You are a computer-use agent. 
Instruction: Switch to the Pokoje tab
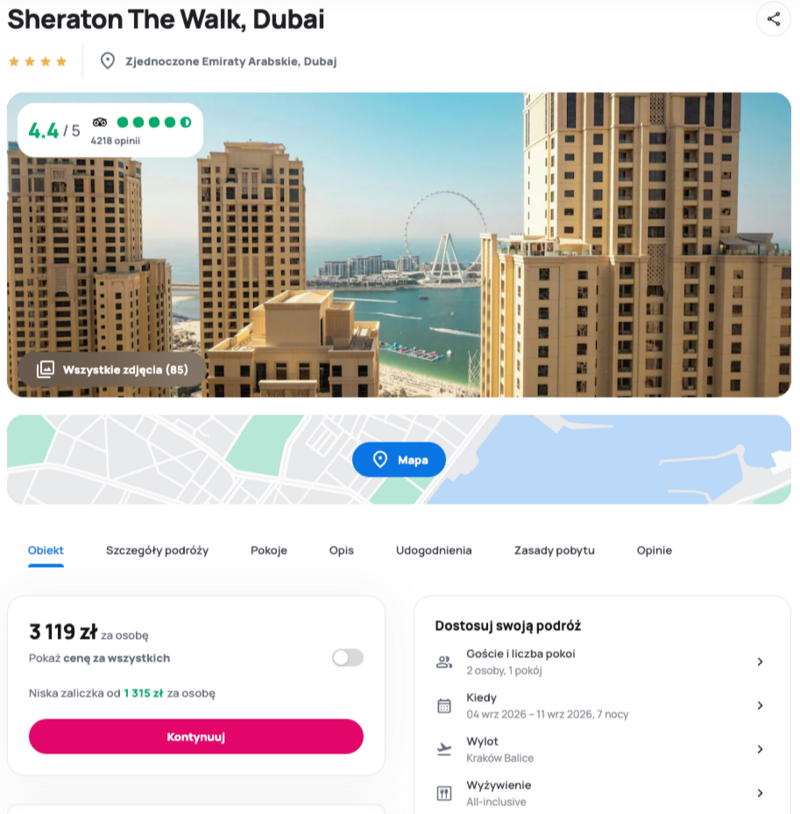pos(269,550)
